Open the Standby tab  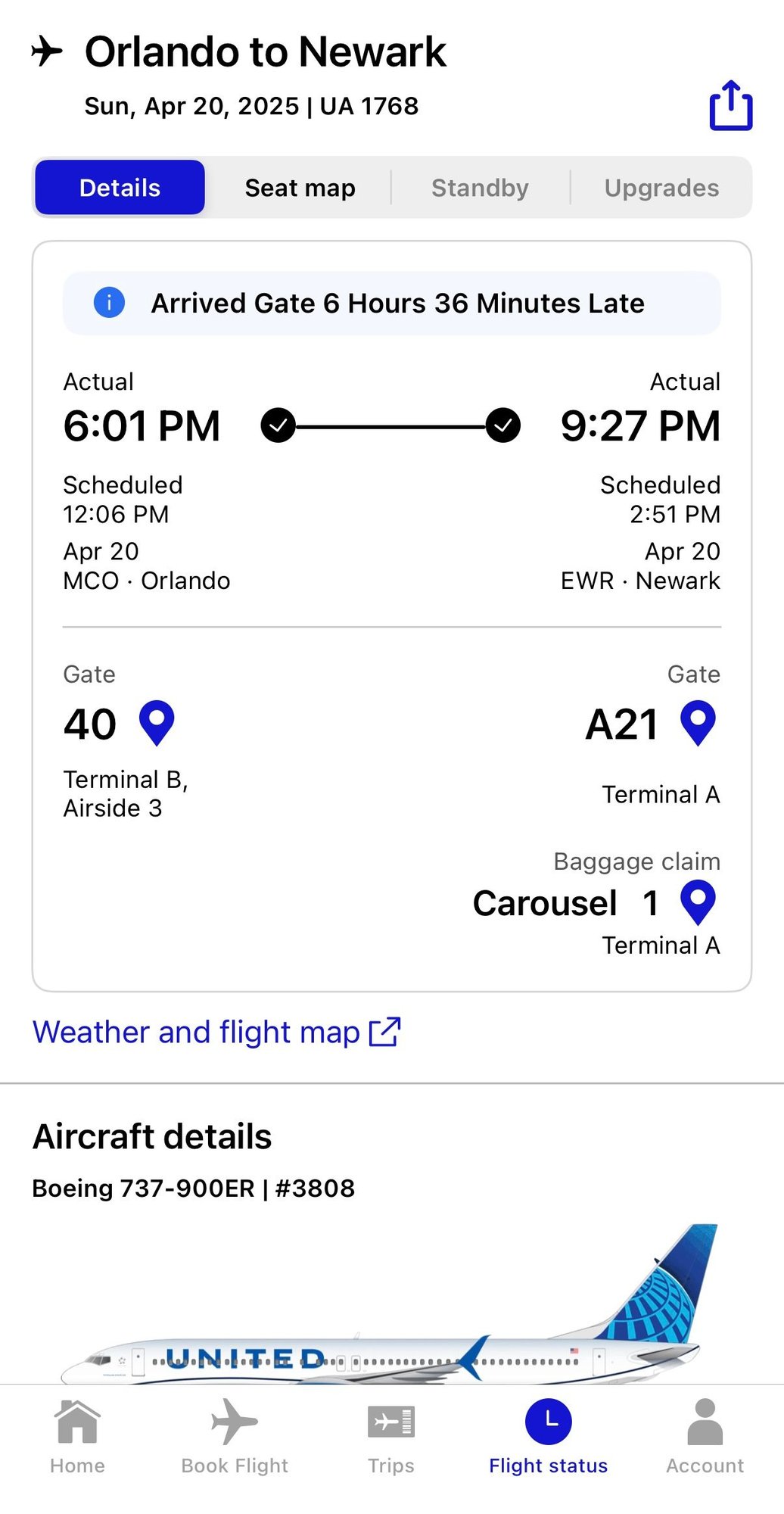click(x=480, y=187)
